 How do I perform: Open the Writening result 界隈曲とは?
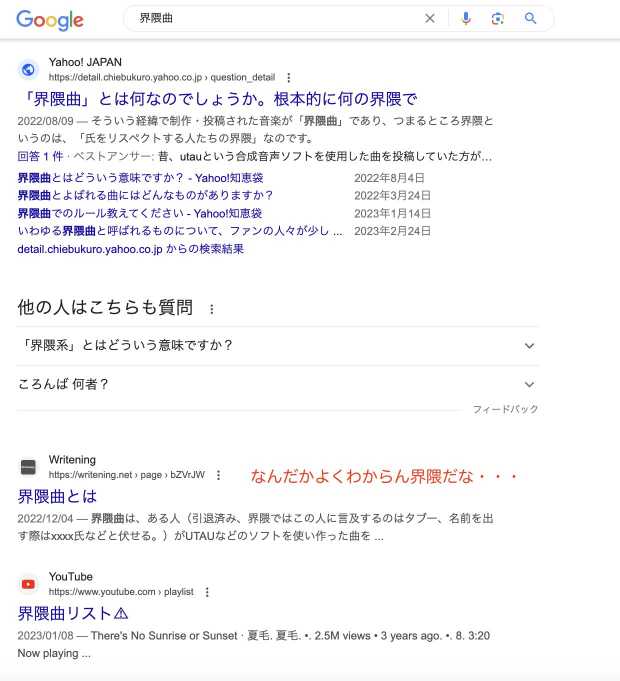click(x=57, y=496)
